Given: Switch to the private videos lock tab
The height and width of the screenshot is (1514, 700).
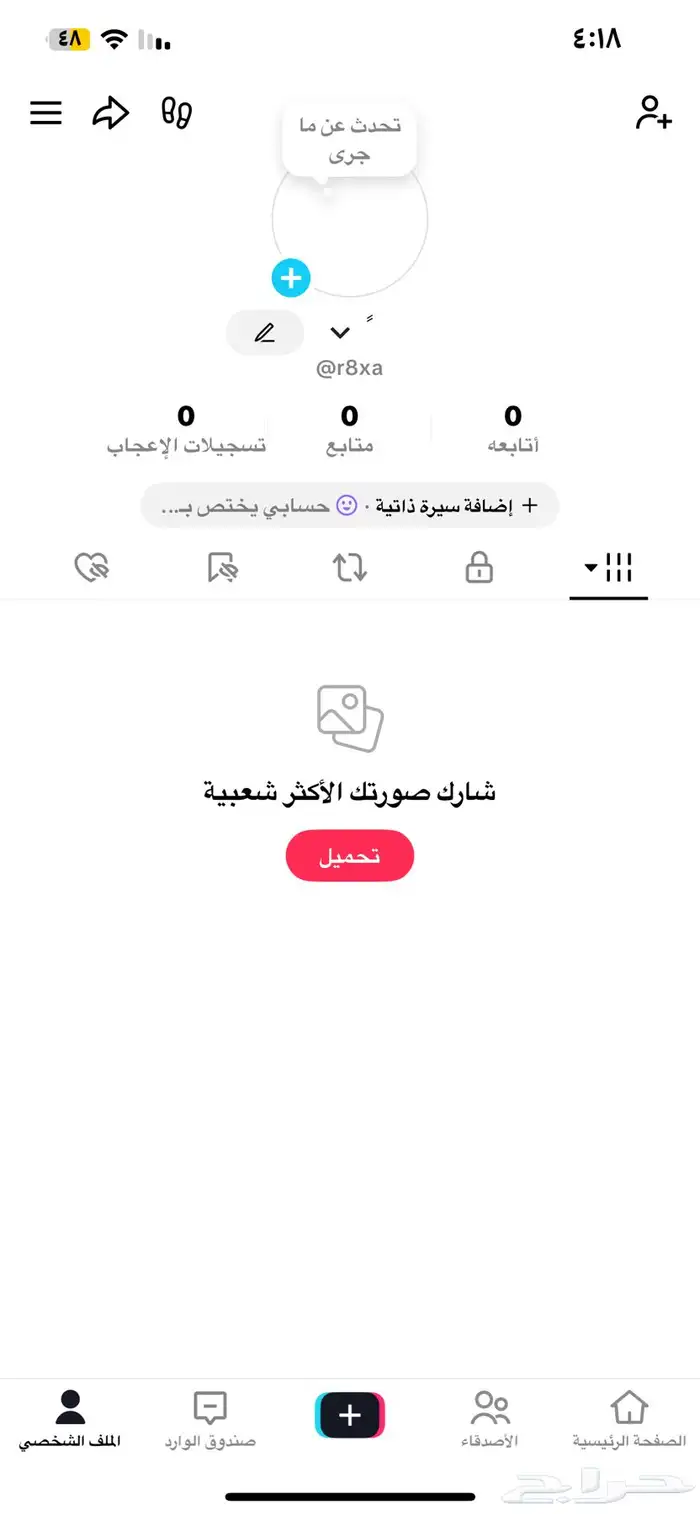Looking at the screenshot, I should click(x=479, y=569).
